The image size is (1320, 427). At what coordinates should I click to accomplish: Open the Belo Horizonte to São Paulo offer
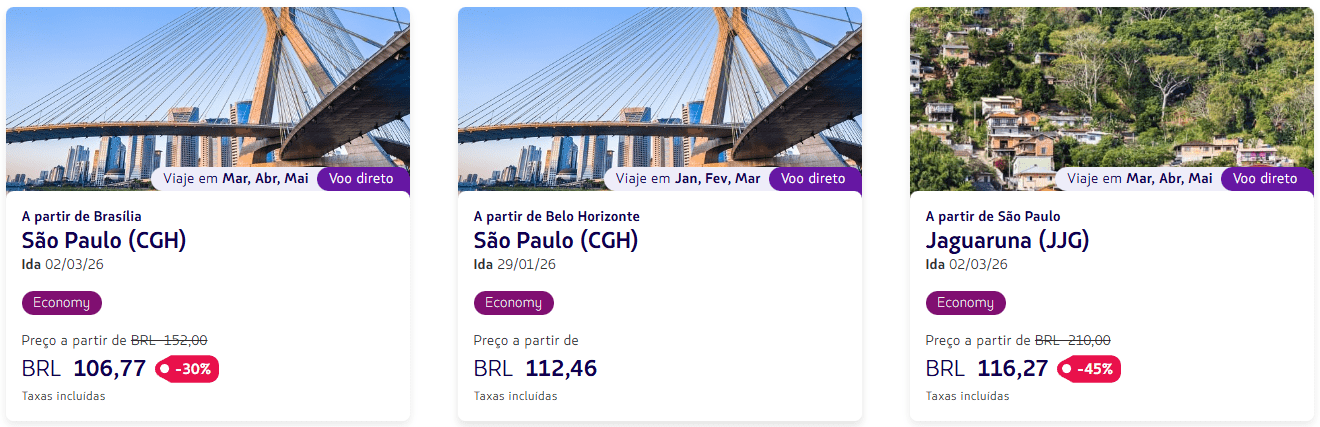[x=659, y=240]
